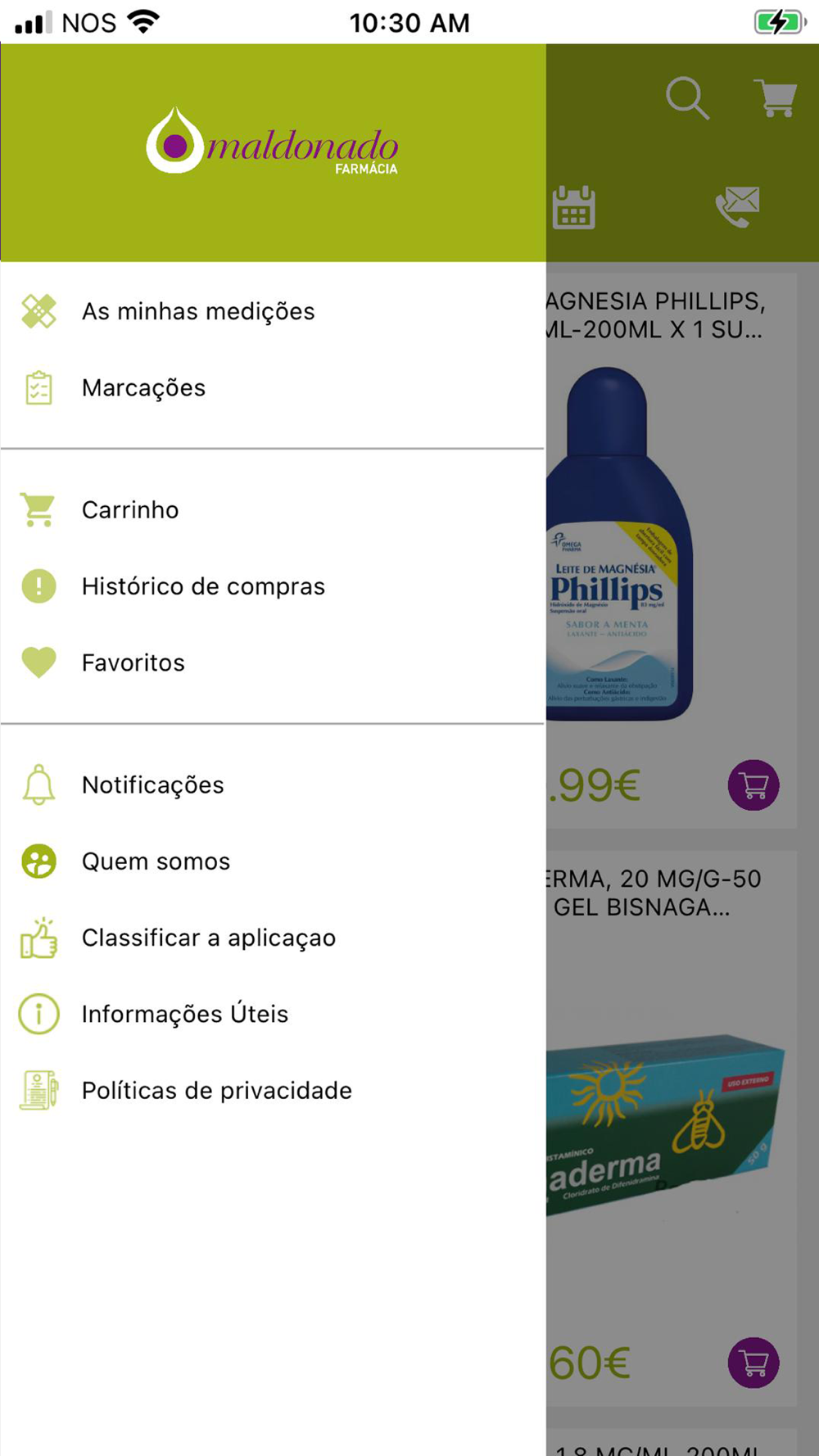819x1456 pixels.
Task: Open Políticas de privacidade
Action: pyautogui.click(x=273, y=1091)
